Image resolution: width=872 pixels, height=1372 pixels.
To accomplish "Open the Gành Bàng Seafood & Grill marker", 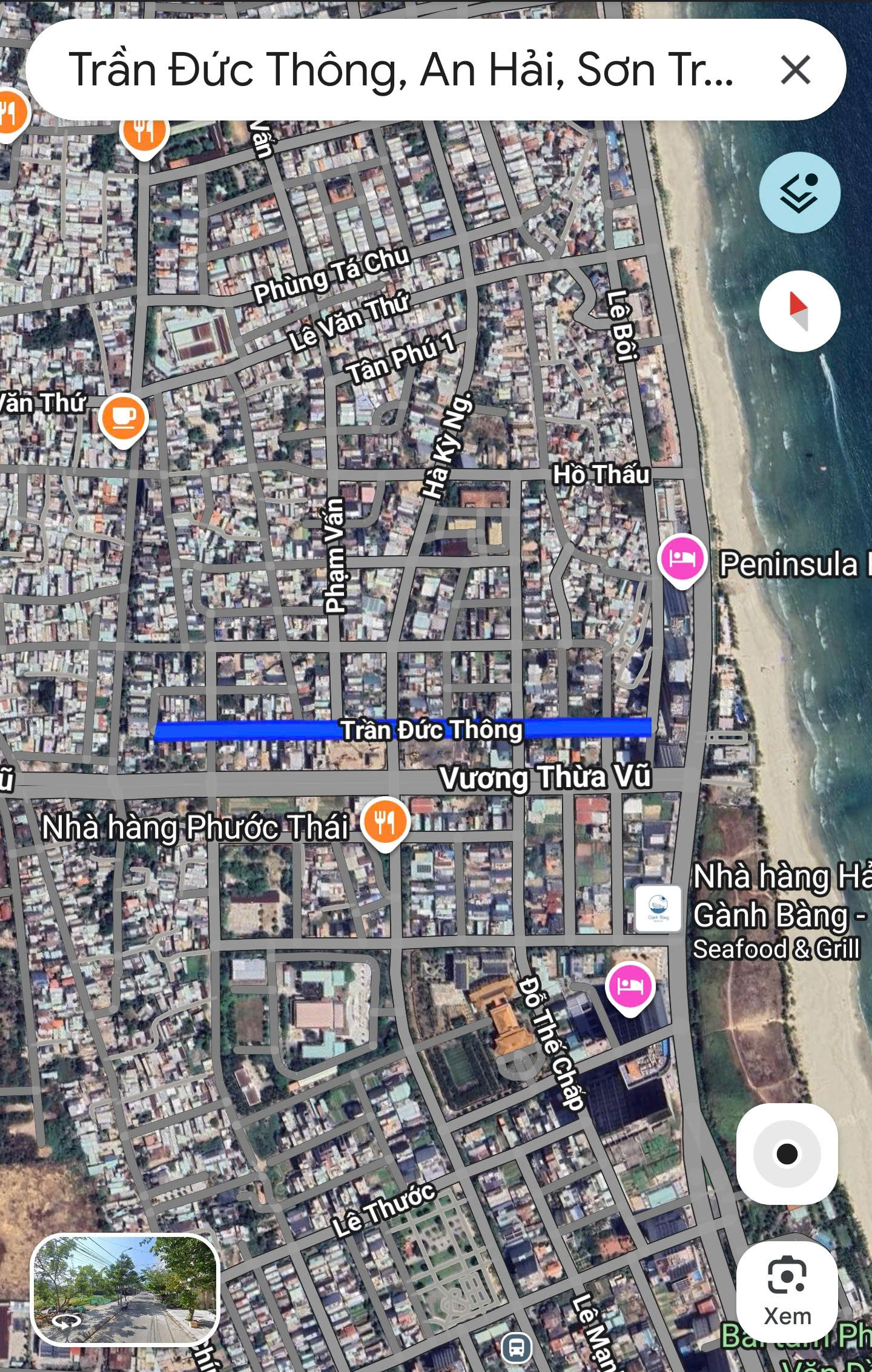I will [658, 908].
